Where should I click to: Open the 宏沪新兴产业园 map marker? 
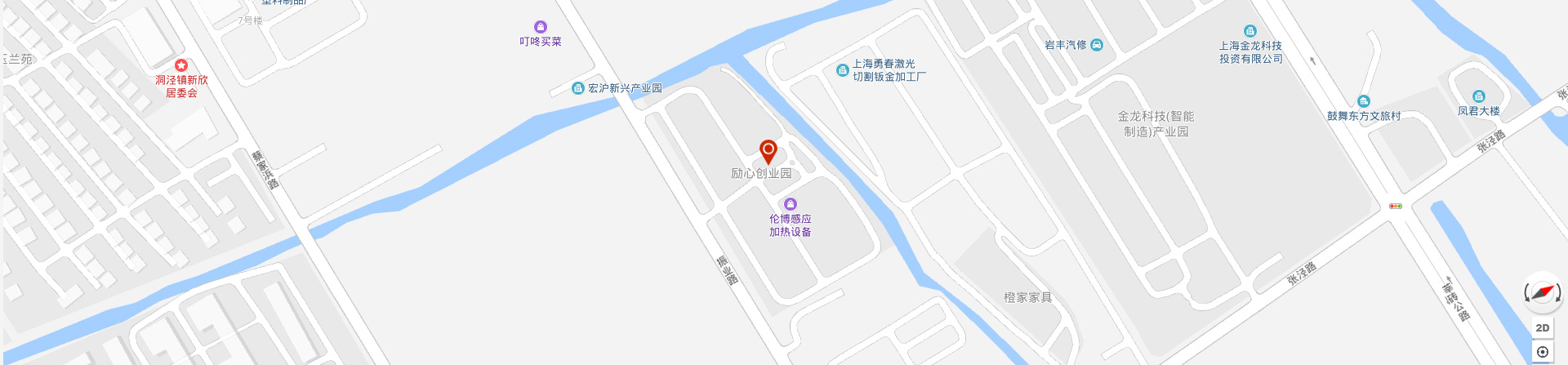point(578,88)
